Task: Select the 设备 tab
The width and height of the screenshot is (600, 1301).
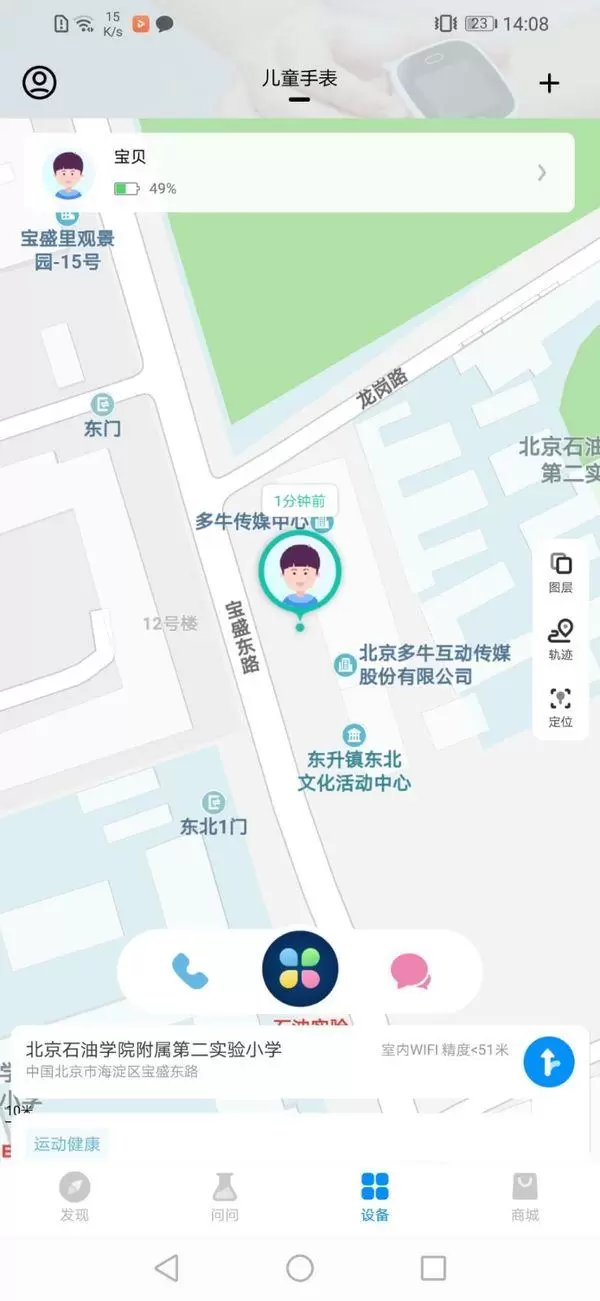Action: coord(375,1197)
